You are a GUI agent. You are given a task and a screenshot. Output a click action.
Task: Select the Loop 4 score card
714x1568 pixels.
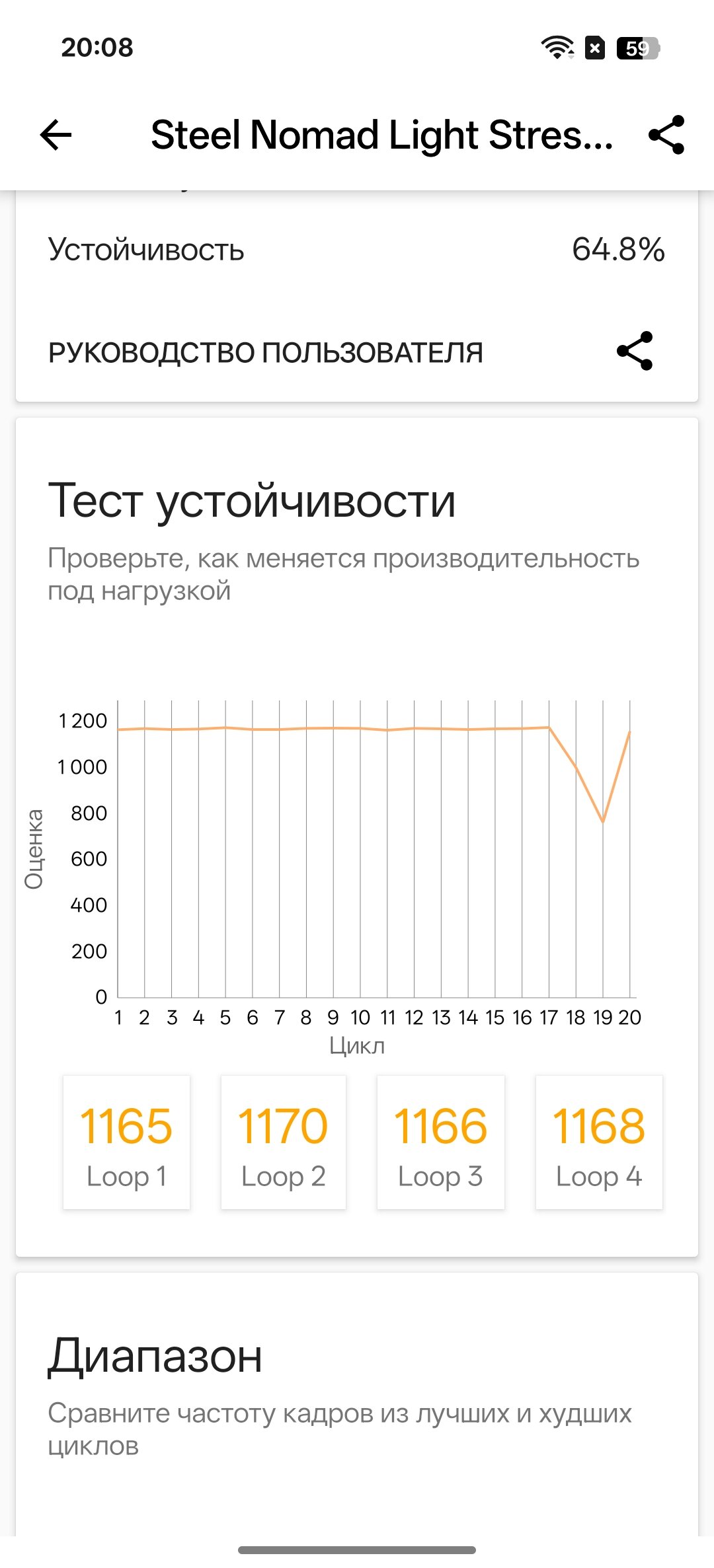pyautogui.click(x=599, y=1142)
